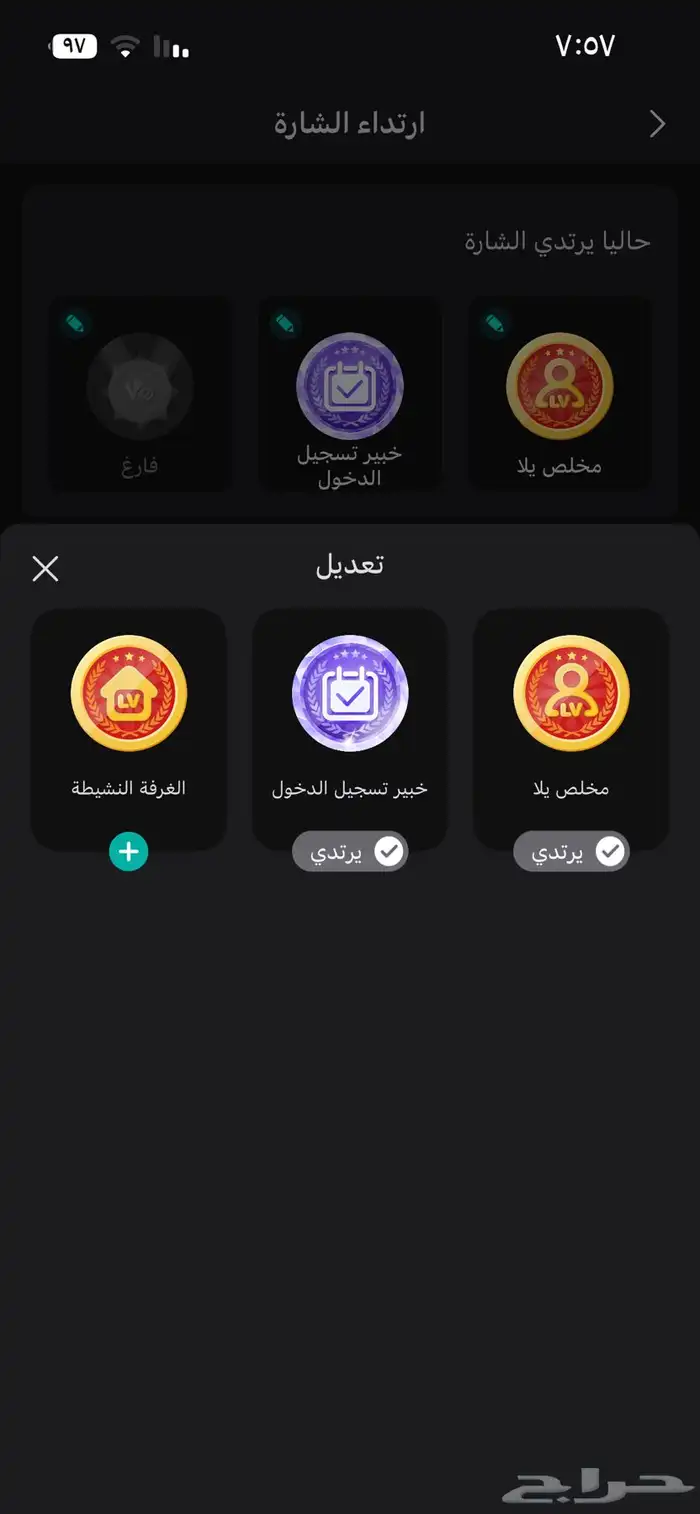Unwear the مخلص يلا badge
The height and width of the screenshot is (1514, 700).
click(x=571, y=852)
